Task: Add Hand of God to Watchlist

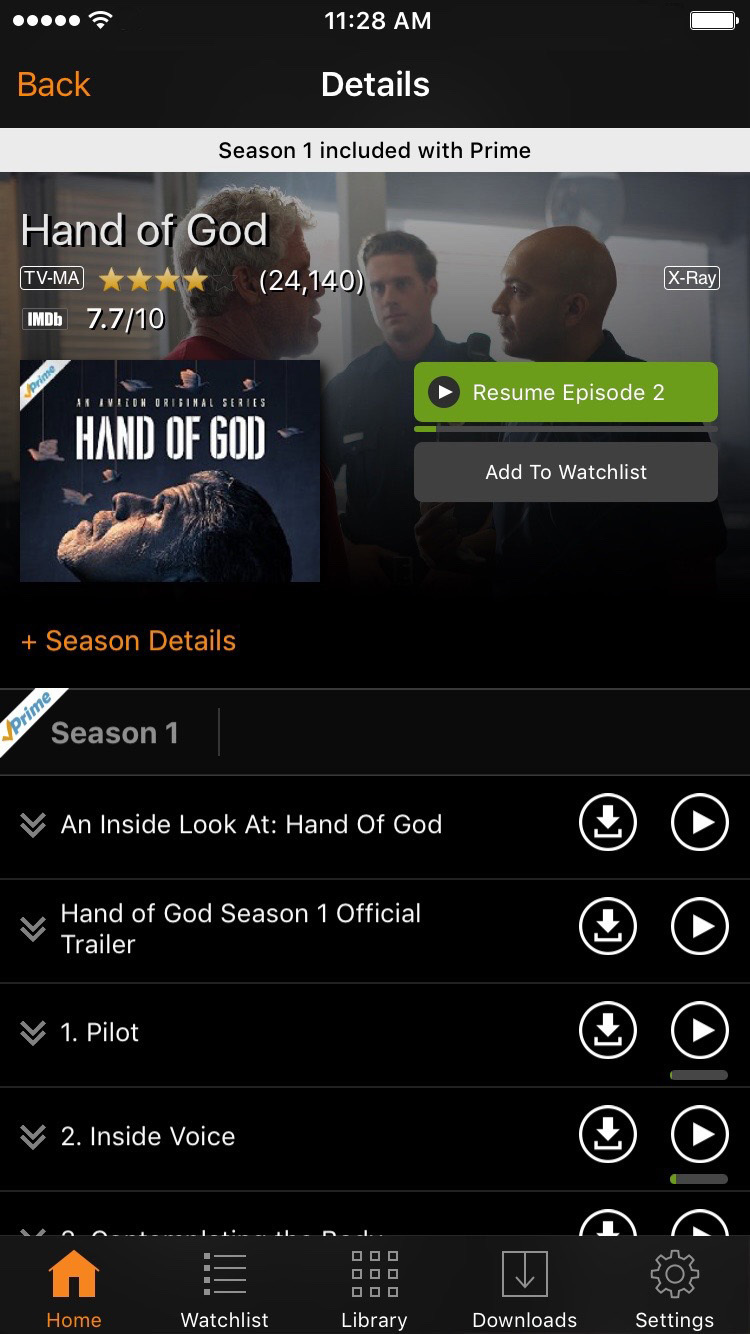Action: [566, 472]
